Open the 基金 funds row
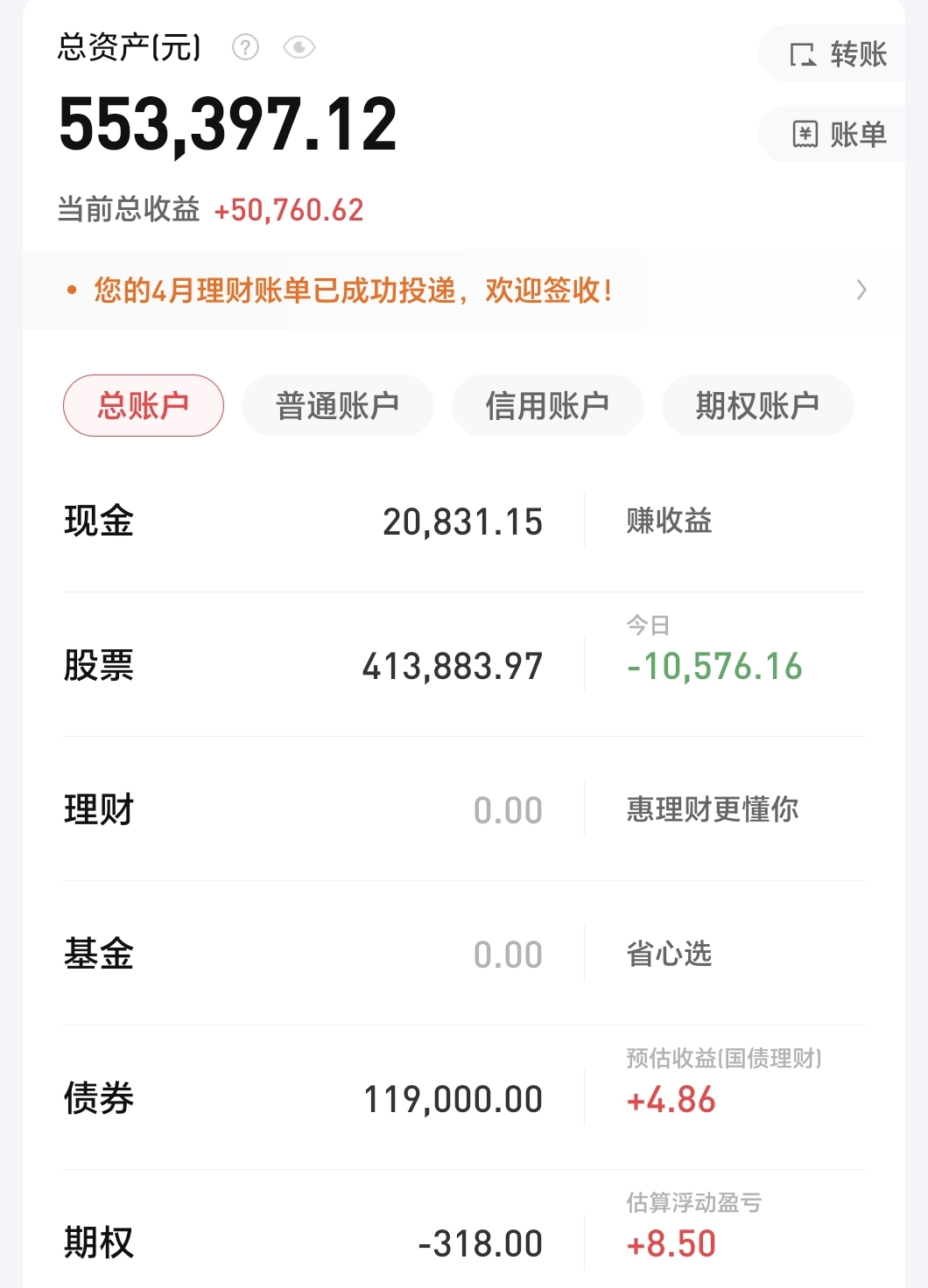 coord(302,955)
